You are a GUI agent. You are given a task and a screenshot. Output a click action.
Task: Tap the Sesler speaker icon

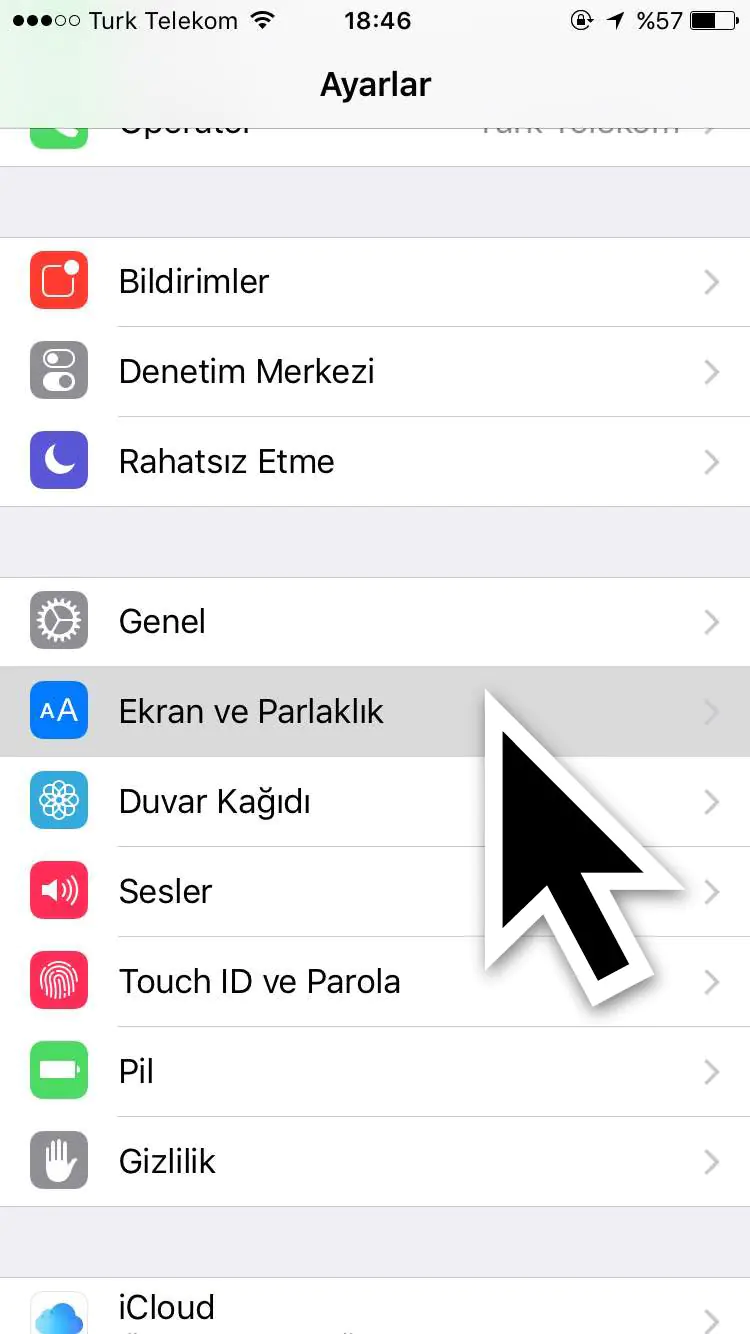pyautogui.click(x=58, y=891)
